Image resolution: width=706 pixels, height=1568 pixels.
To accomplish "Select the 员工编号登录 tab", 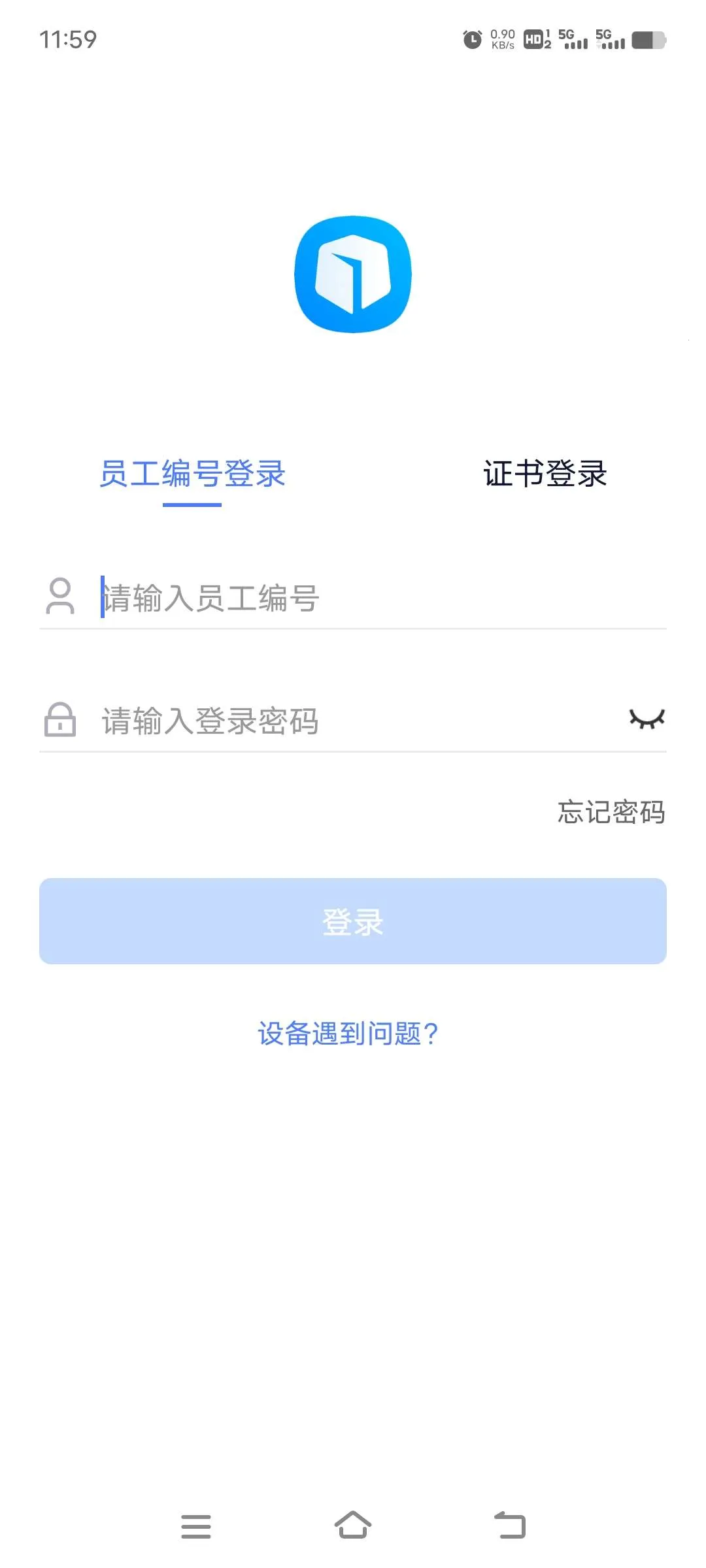I will pyautogui.click(x=192, y=474).
